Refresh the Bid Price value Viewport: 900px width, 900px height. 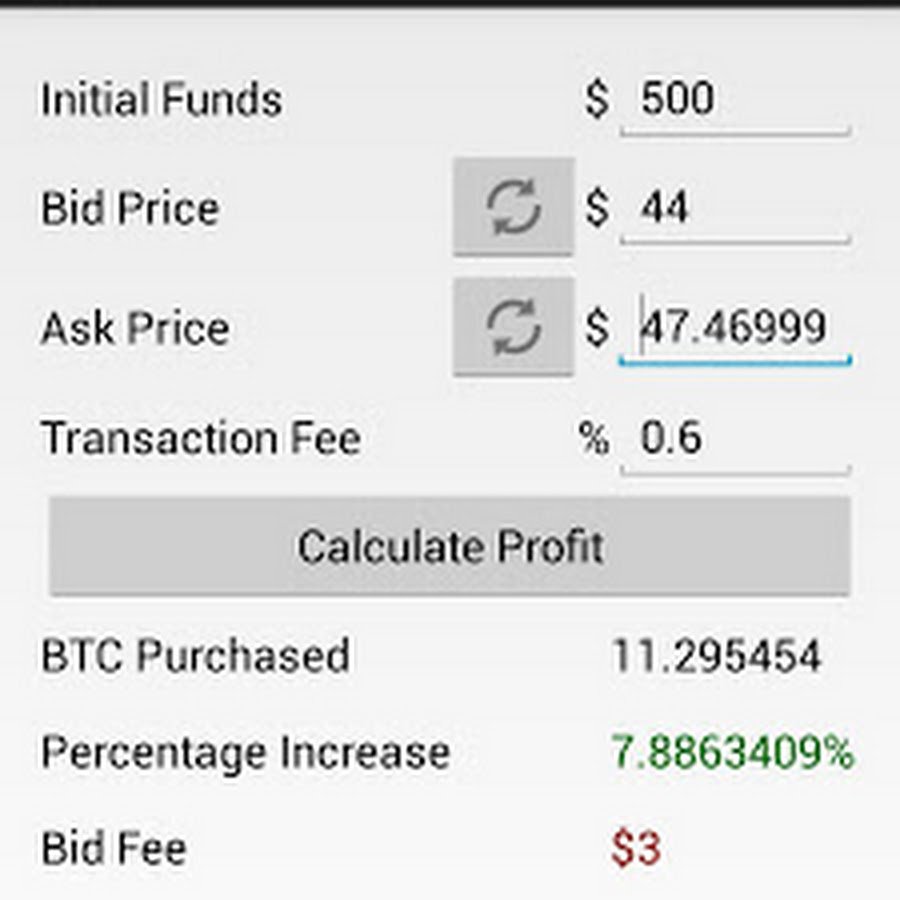pos(513,207)
